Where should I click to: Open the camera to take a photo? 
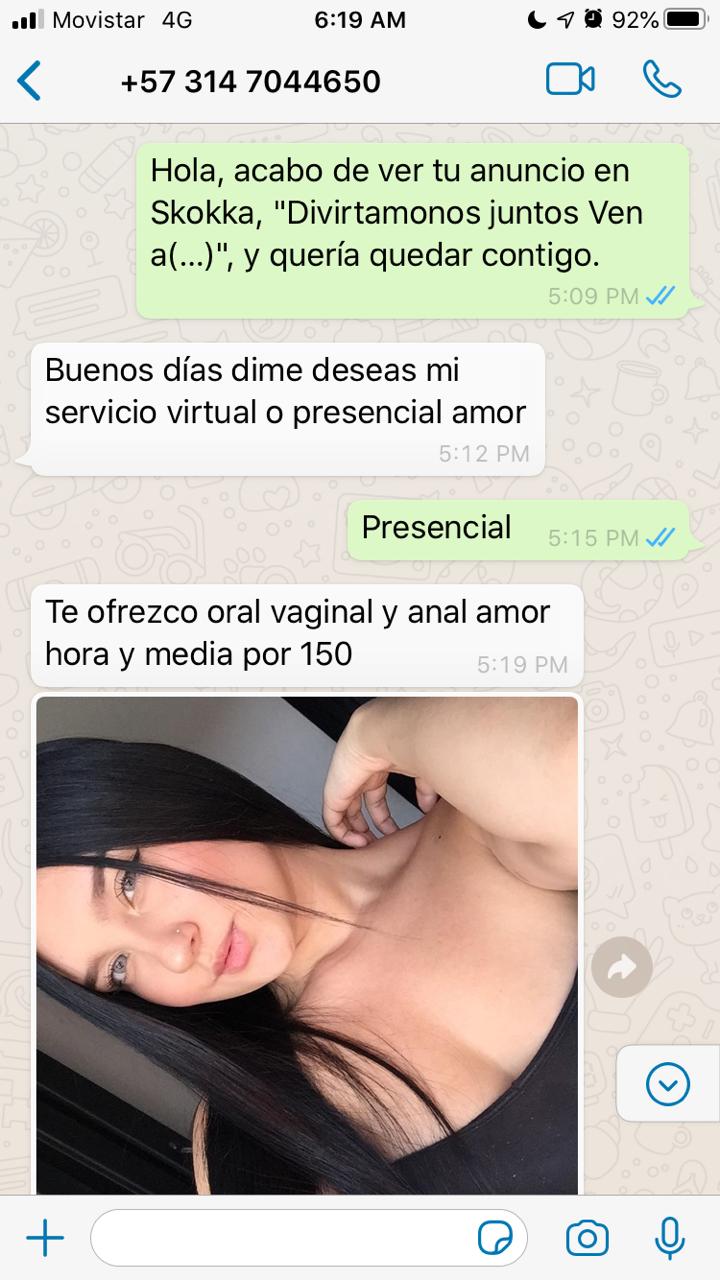point(587,1239)
